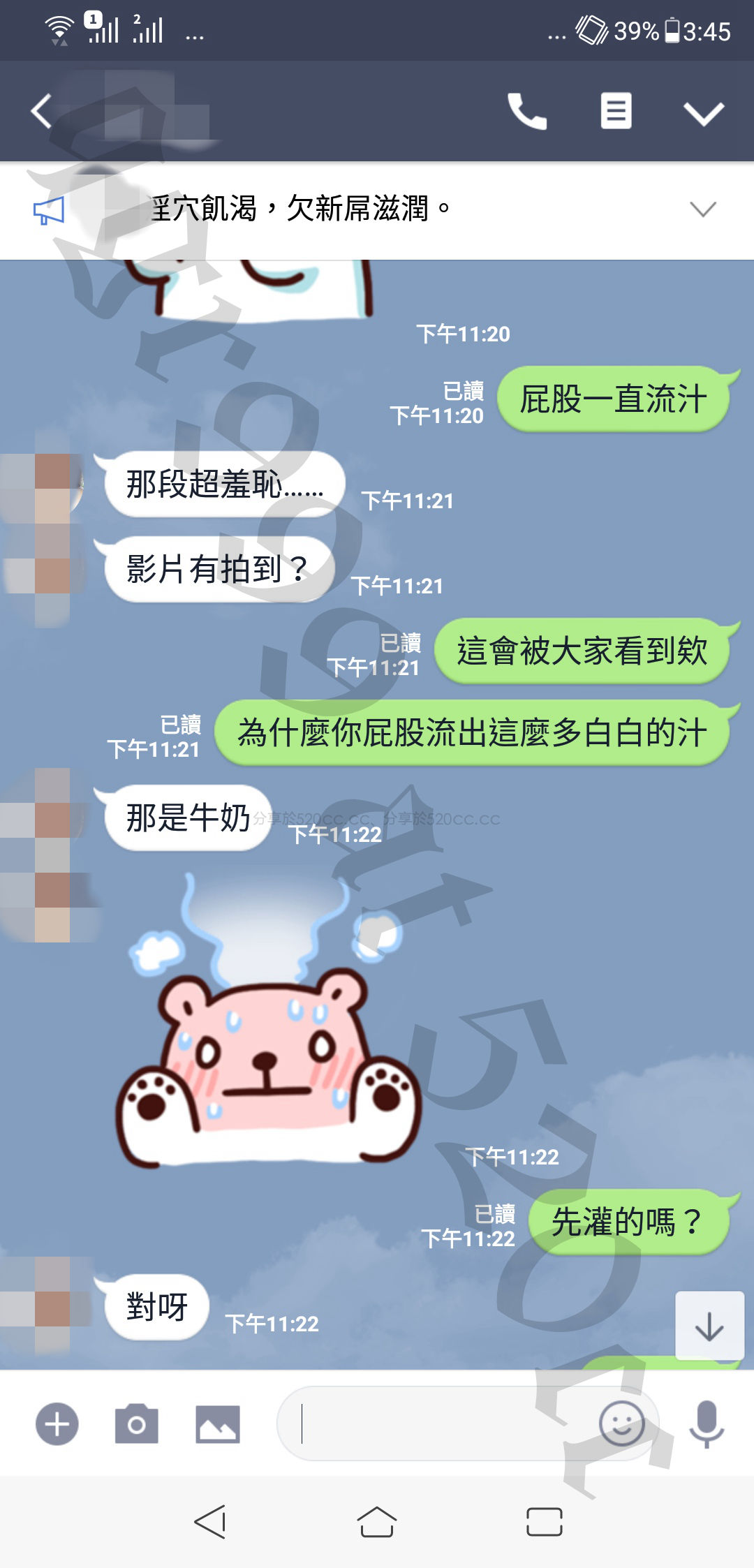Tap the pink bear sticker
Viewport: 754px width, 1568px height.
point(269,1047)
